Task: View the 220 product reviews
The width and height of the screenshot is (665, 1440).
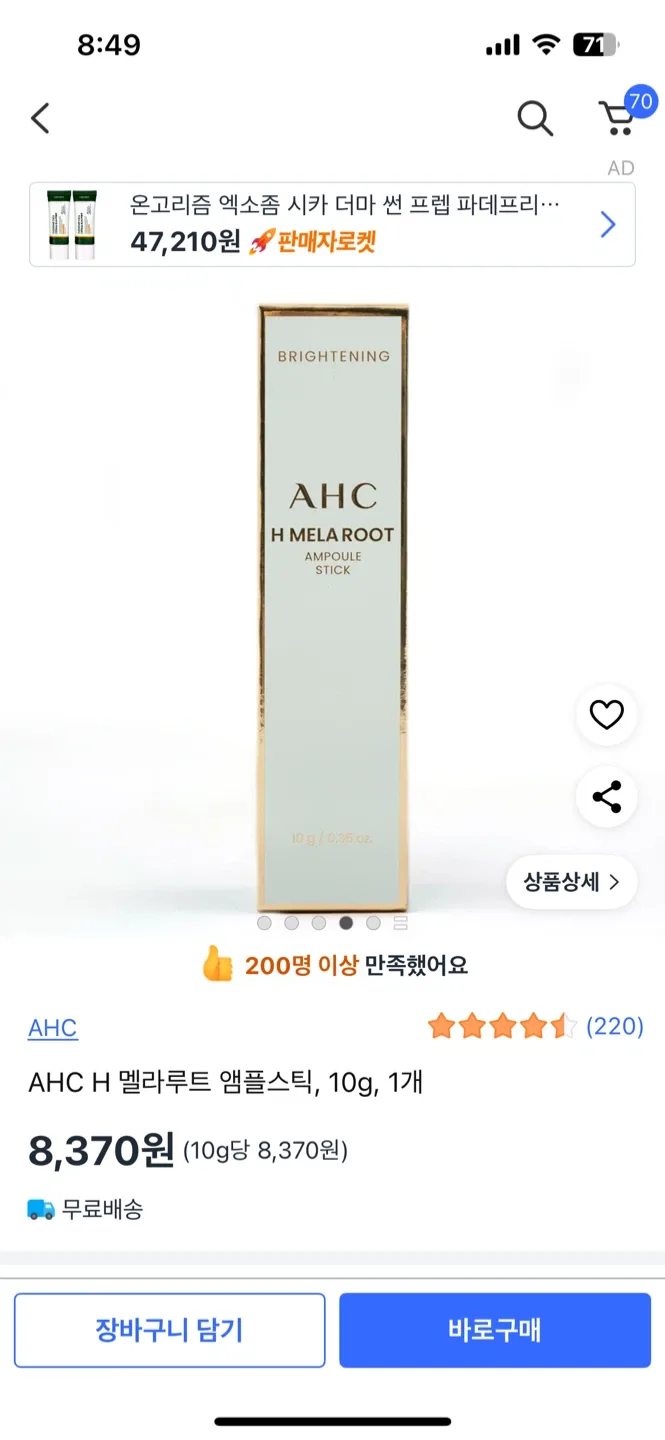Action: tap(535, 1026)
